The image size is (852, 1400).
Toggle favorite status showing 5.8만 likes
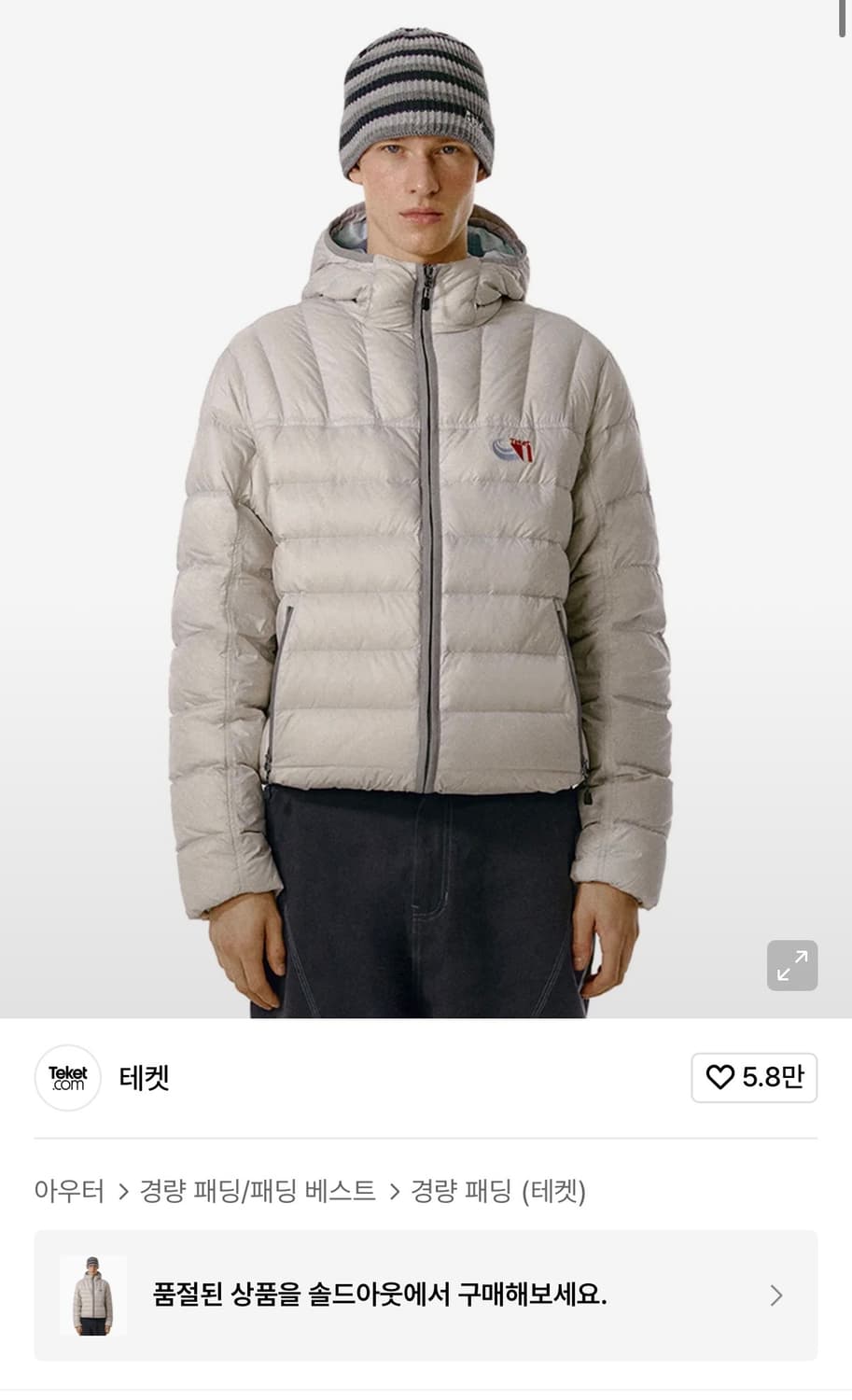coord(754,1078)
